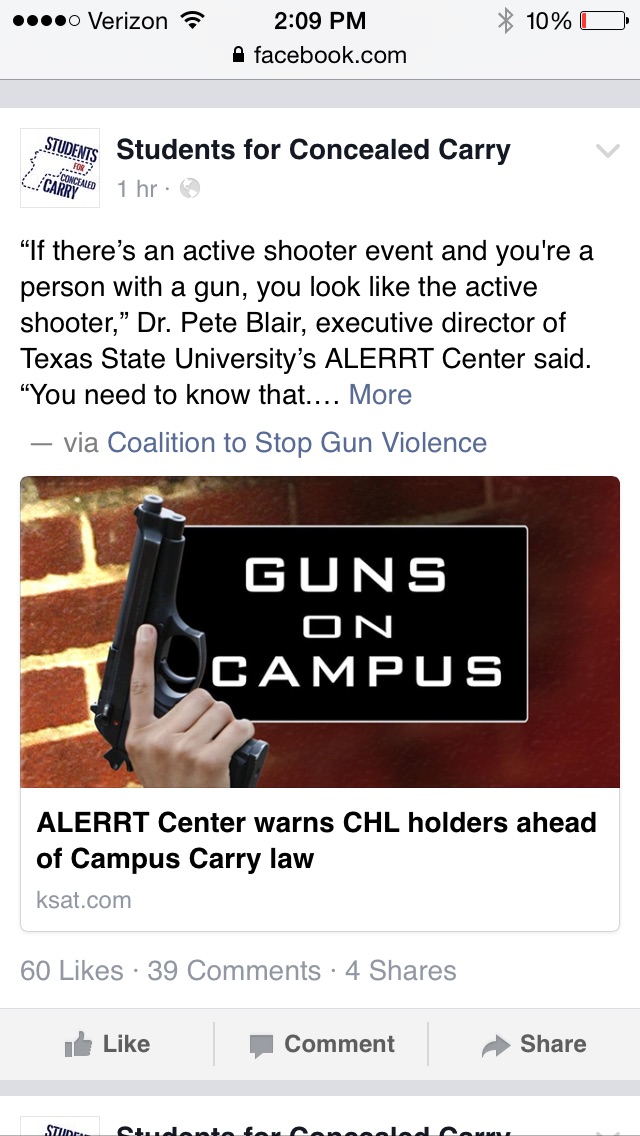Tap the facebook.com address bar
This screenshot has width=640, height=1136.
pyautogui.click(x=320, y=55)
